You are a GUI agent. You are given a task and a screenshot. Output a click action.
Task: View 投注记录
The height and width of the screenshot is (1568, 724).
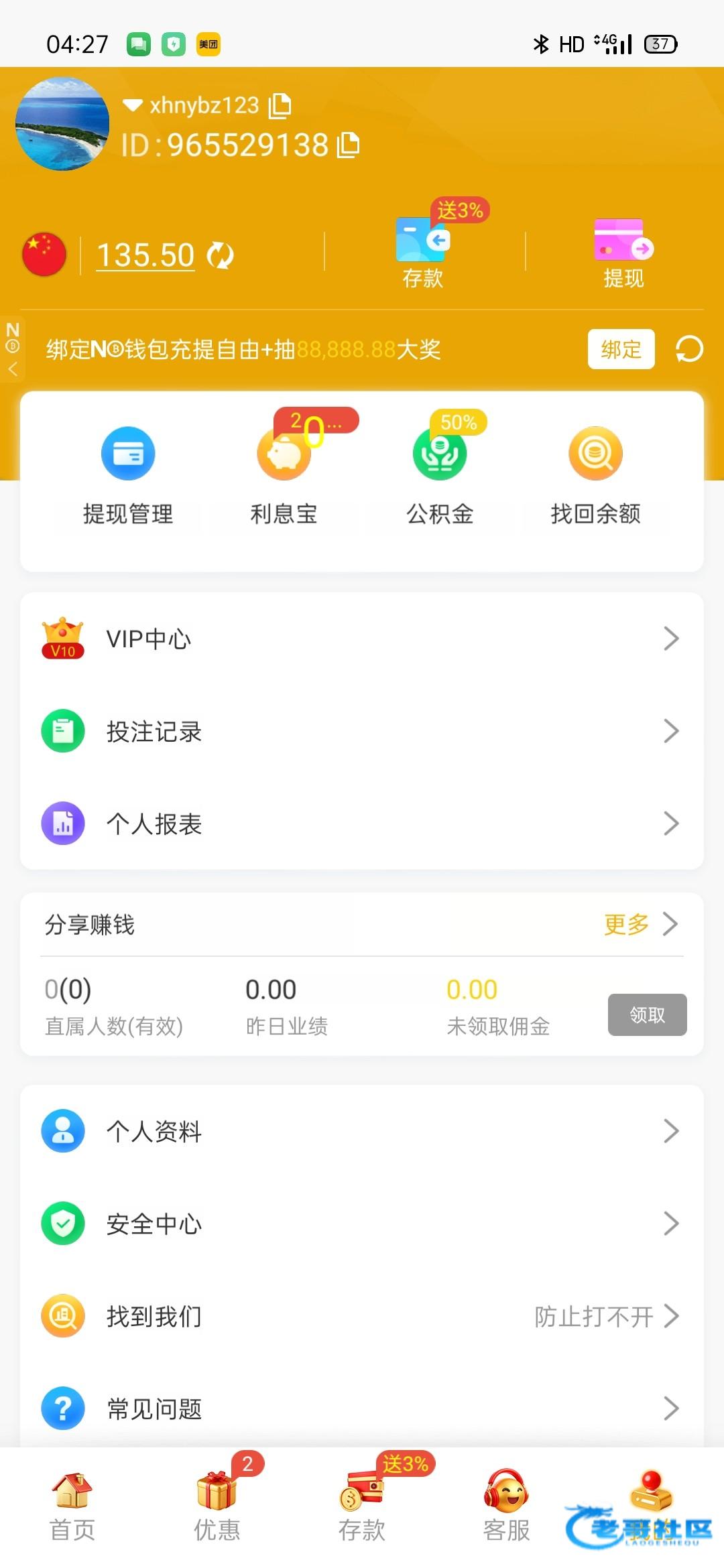pyautogui.click(x=362, y=731)
